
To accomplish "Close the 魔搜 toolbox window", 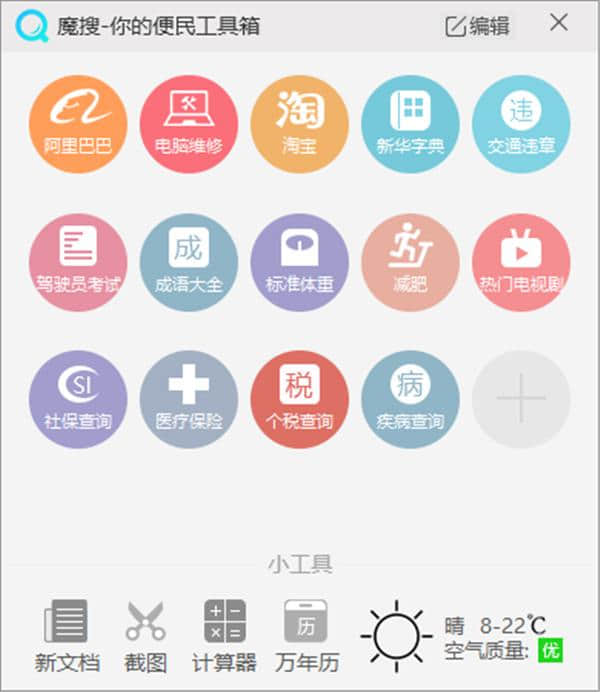I will pos(559,23).
